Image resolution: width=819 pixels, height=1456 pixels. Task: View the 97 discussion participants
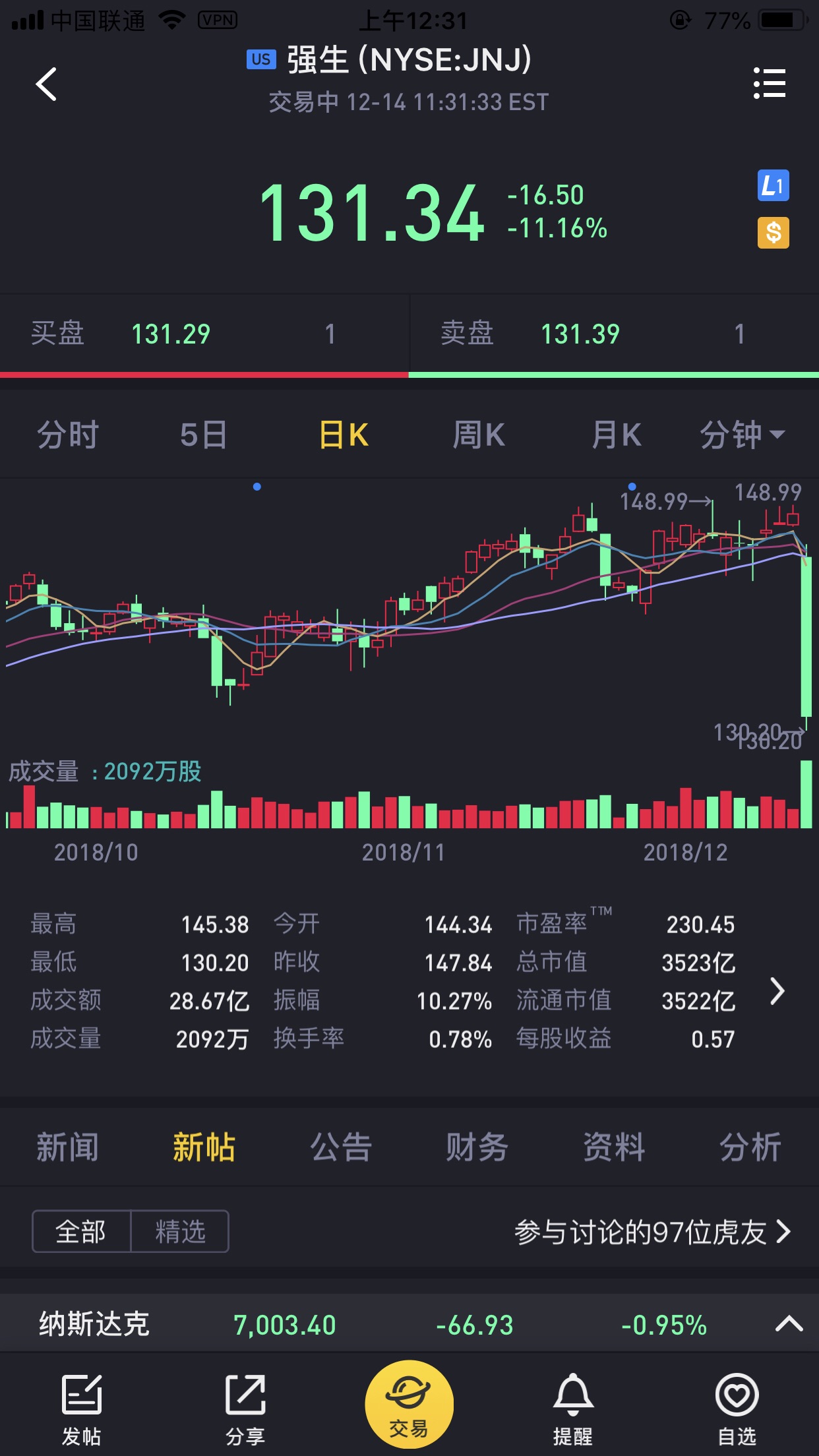652,1232
